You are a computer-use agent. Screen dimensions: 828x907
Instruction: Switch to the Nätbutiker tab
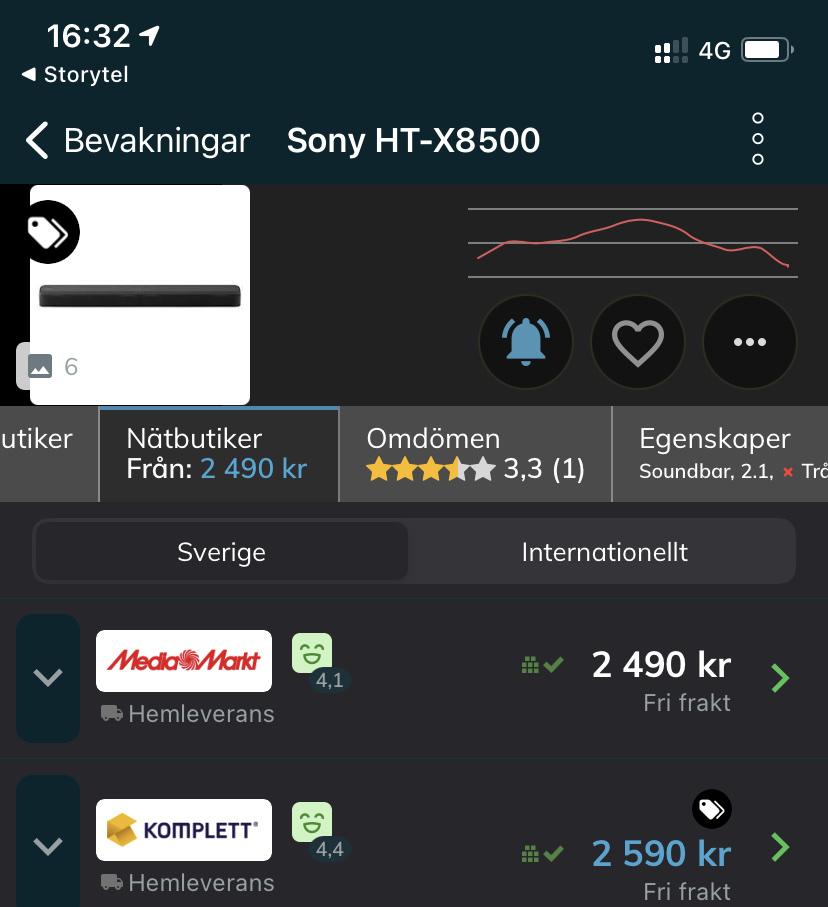(218, 453)
